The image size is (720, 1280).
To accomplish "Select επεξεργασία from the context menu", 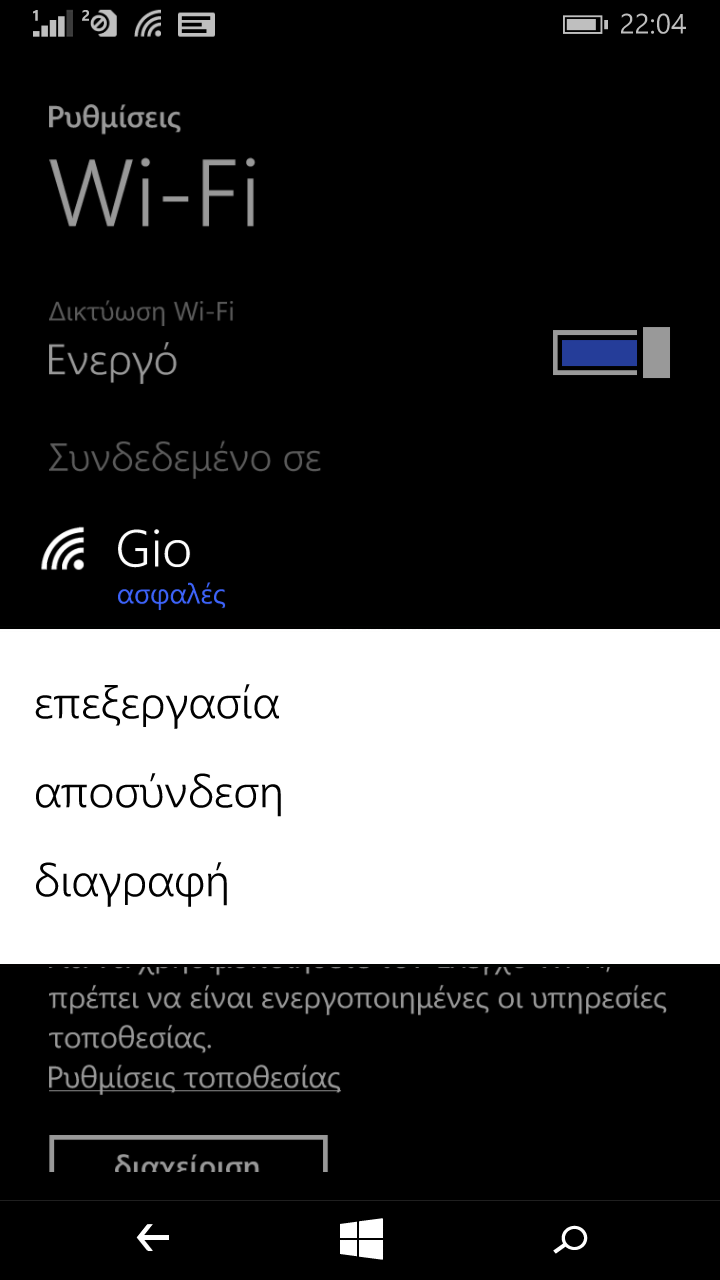I will 157,706.
